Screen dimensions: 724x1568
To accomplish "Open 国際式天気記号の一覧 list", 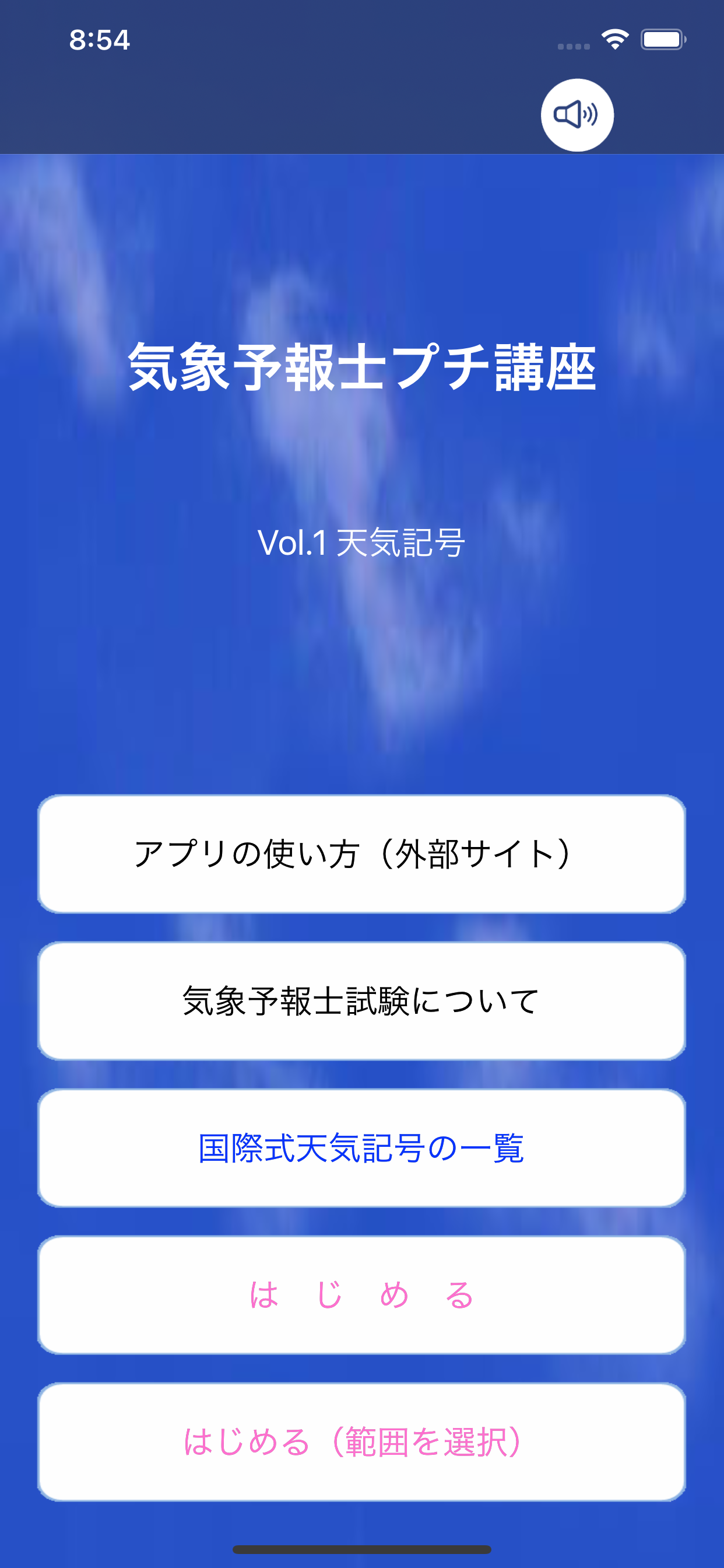I will (x=361, y=1149).
